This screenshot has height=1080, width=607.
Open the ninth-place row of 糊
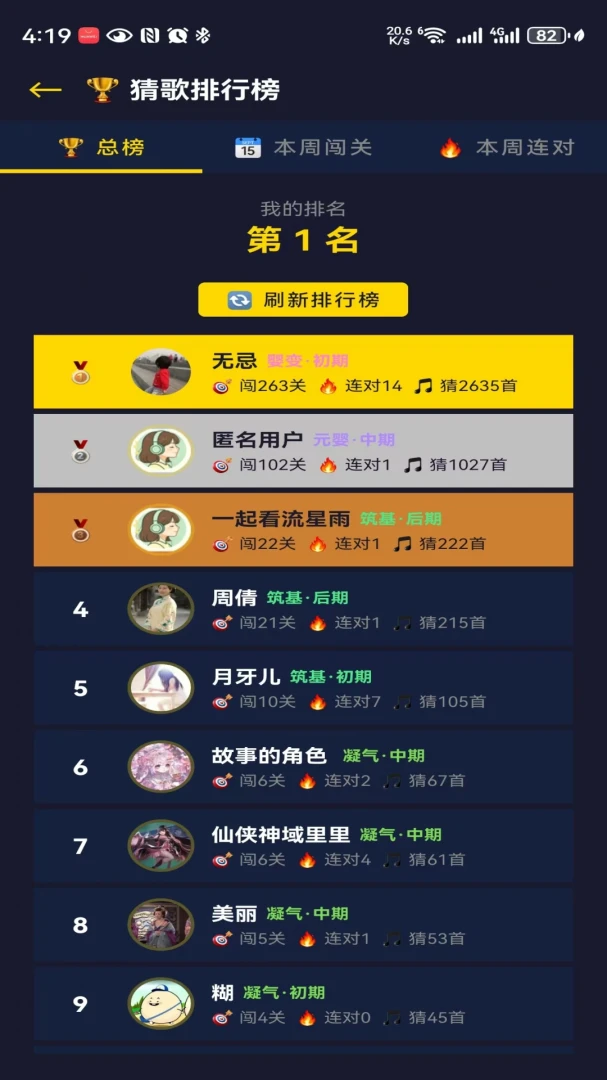coord(303,1004)
